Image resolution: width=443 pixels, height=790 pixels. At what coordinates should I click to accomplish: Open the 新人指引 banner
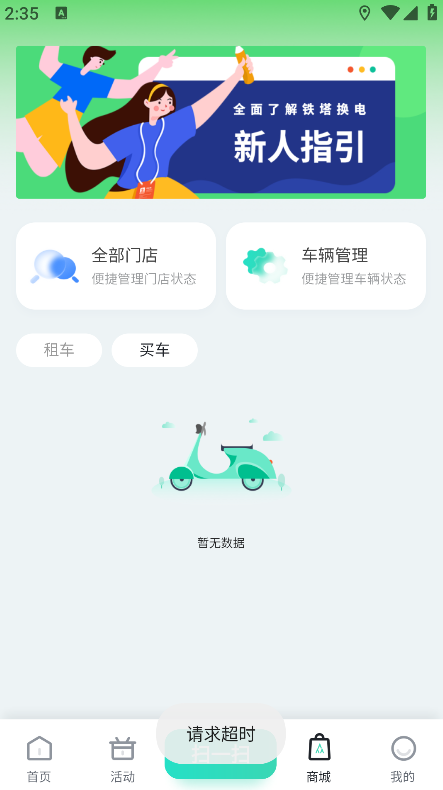(221, 122)
